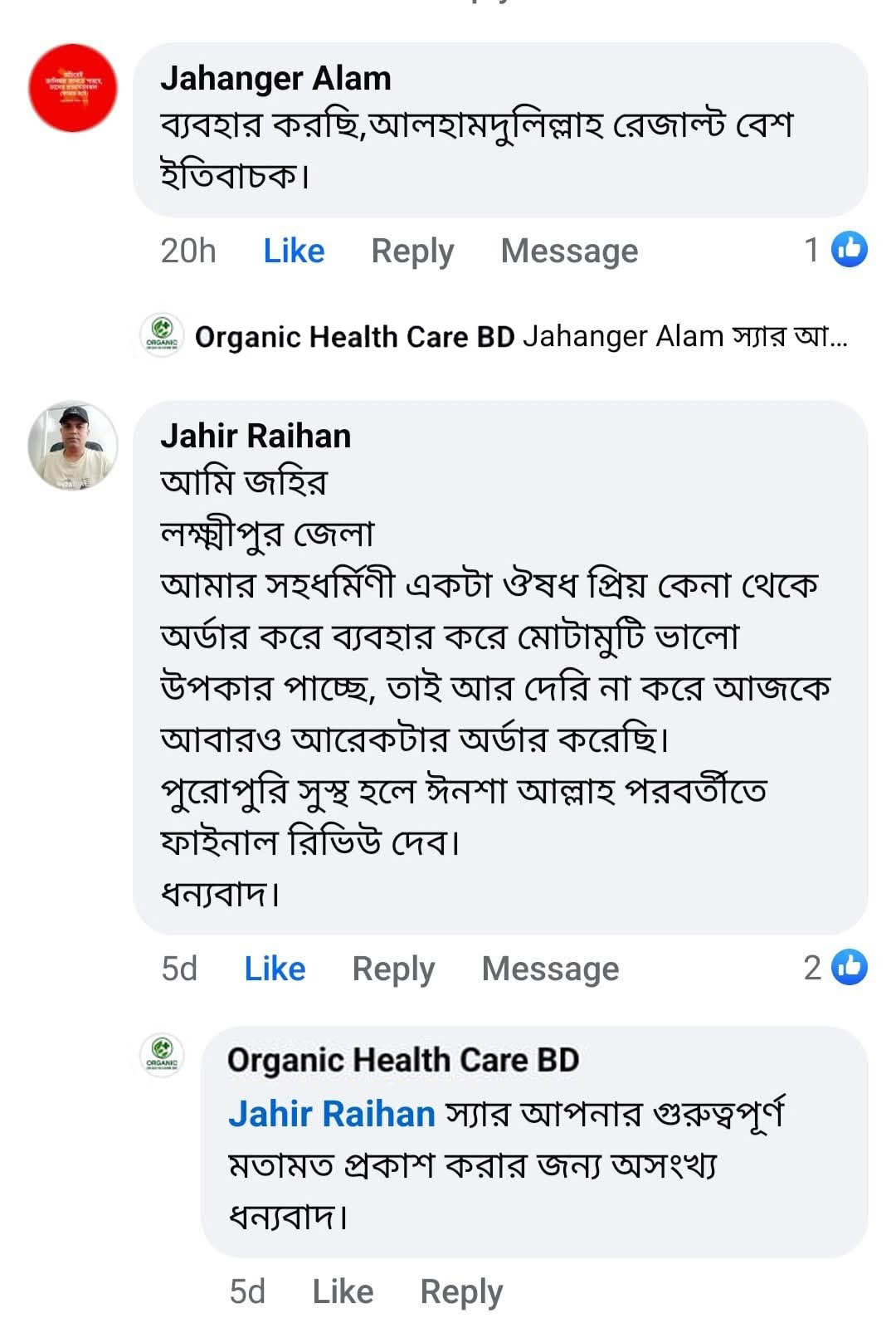Reply to Organic Health Care BD's reply
Image resolution: width=896 pixels, height=1318 pixels.
[x=461, y=1291]
